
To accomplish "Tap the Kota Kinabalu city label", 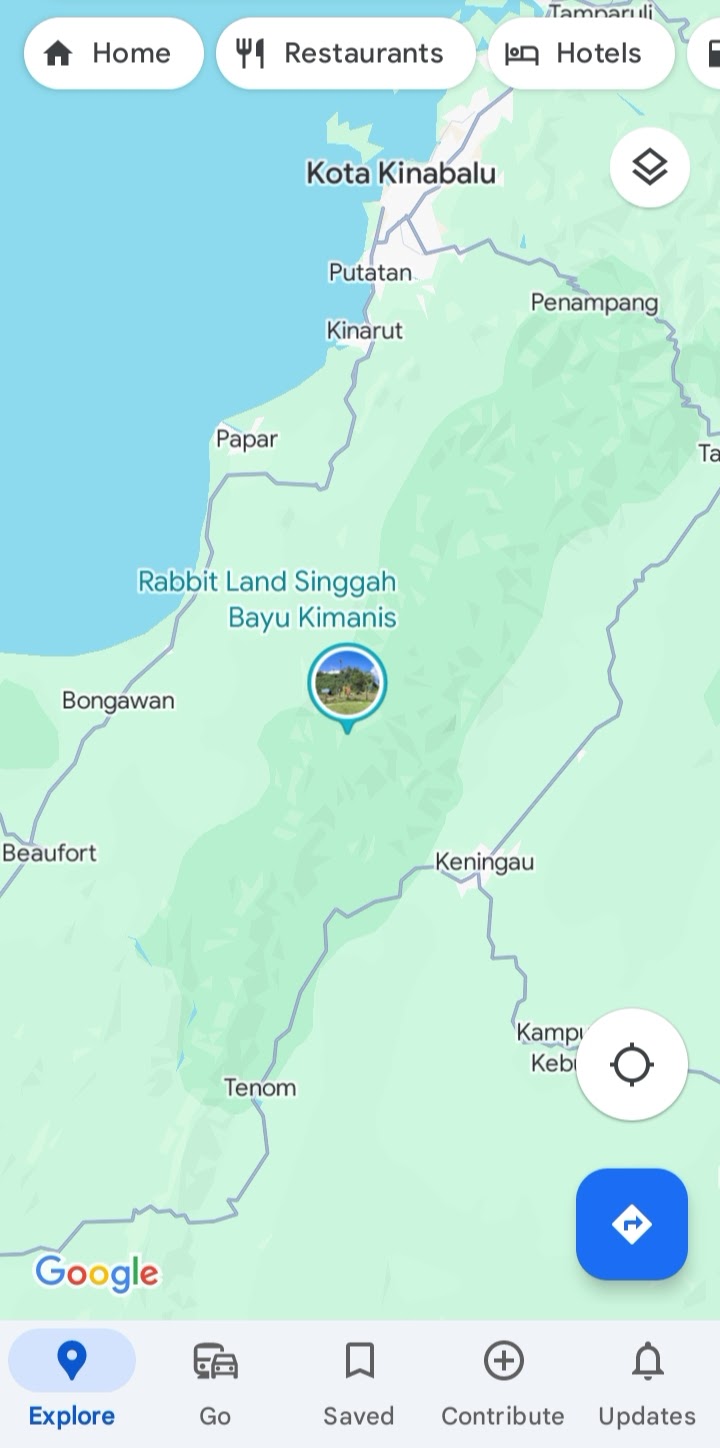I will [402, 172].
